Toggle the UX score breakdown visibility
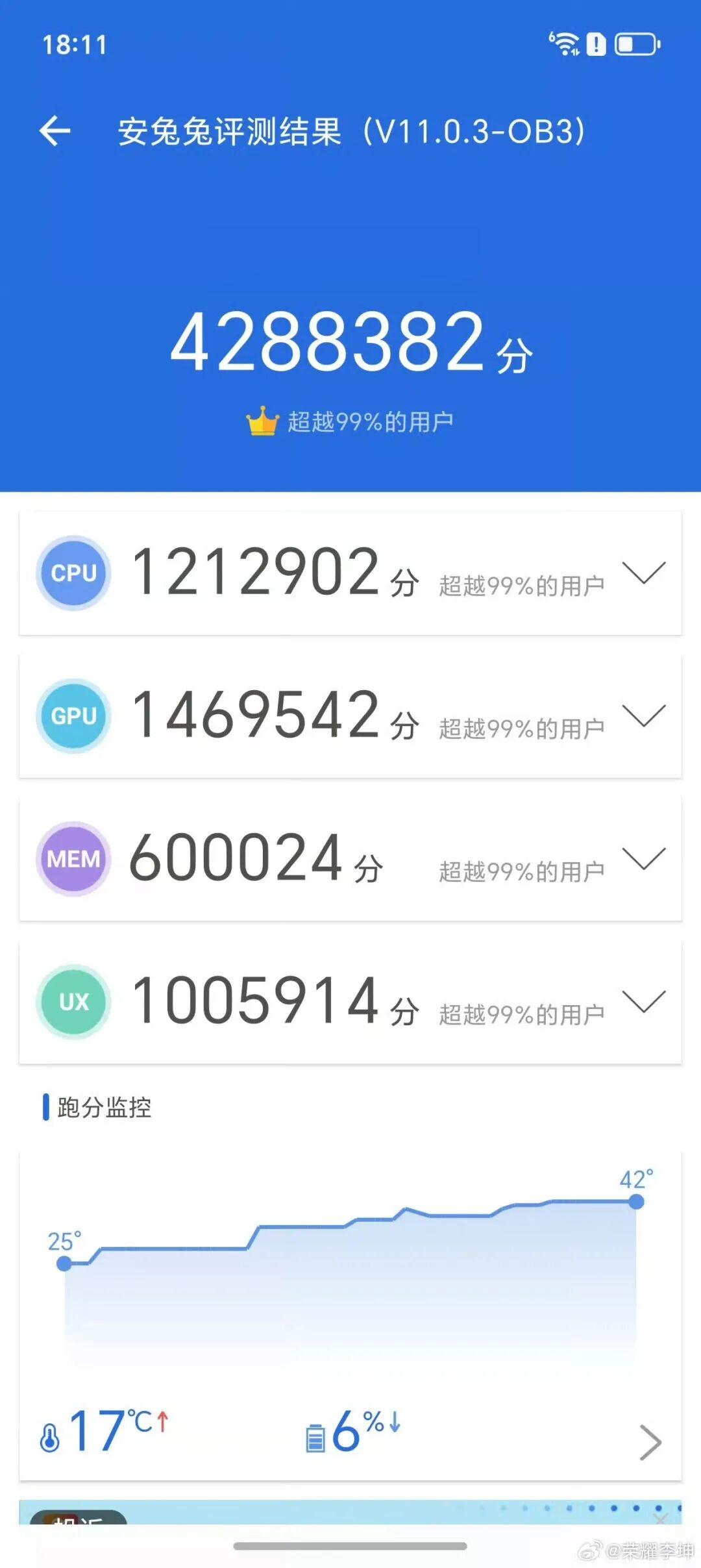The height and width of the screenshot is (1568, 701). pyautogui.click(x=643, y=1004)
